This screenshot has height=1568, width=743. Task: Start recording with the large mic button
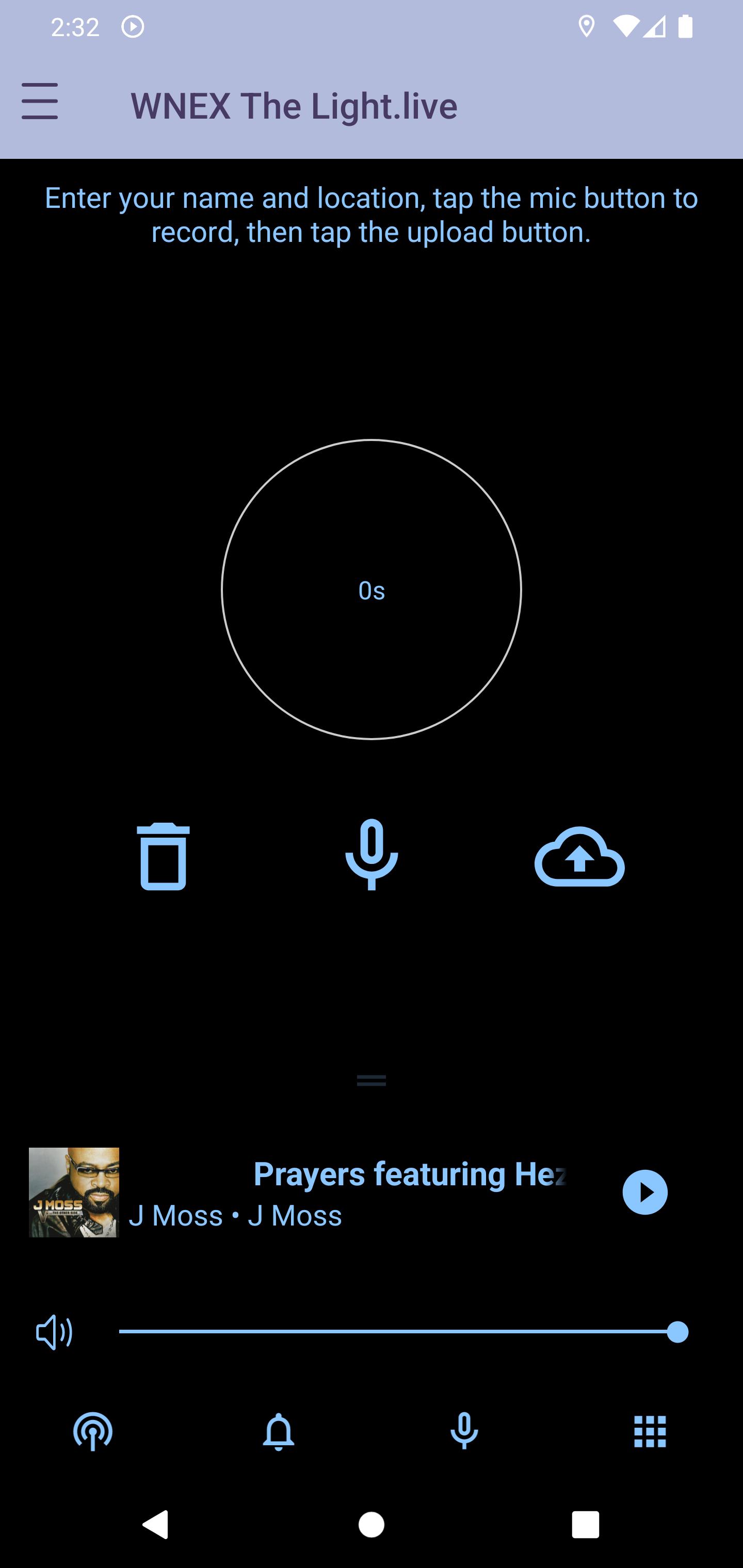tap(372, 855)
